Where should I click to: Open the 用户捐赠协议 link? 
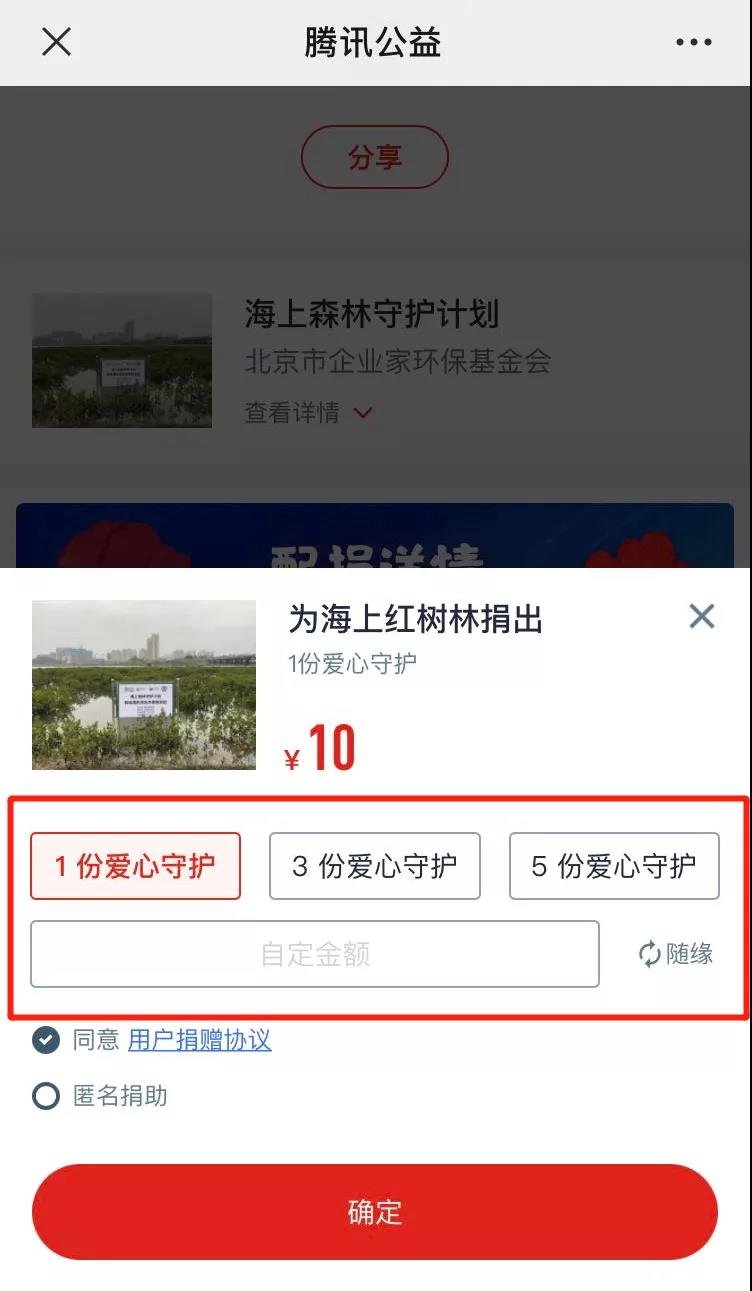tap(200, 1040)
